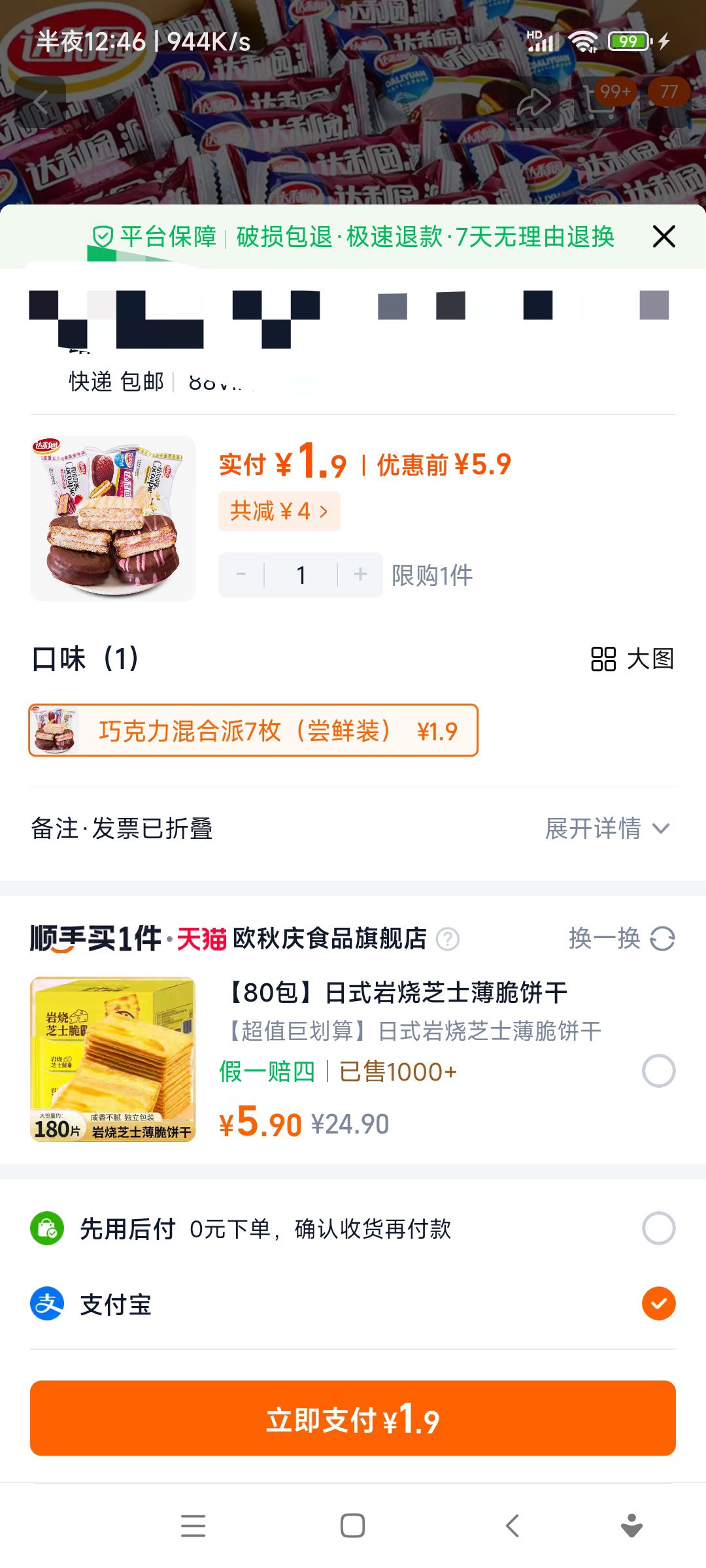Show help for 顺手买1件 section

click(x=448, y=939)
